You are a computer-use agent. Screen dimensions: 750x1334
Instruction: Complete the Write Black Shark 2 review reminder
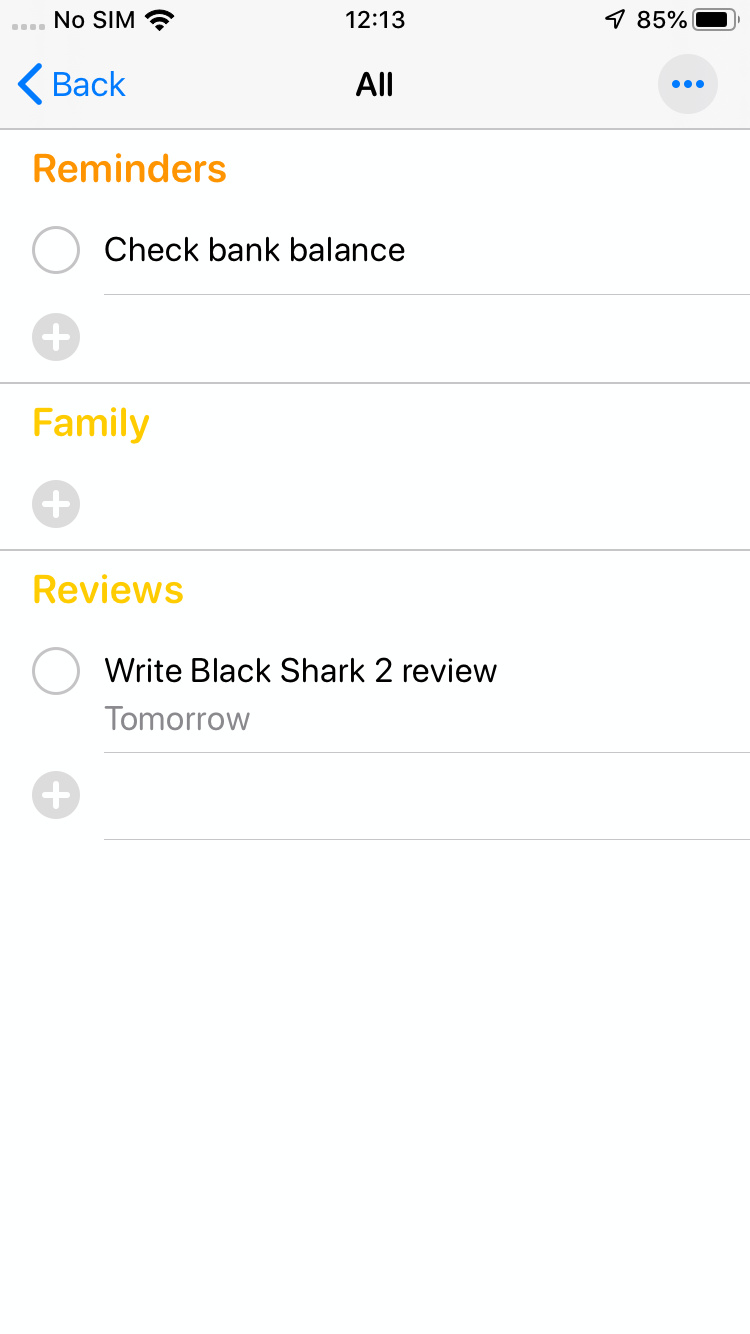(x=56, y=671)
